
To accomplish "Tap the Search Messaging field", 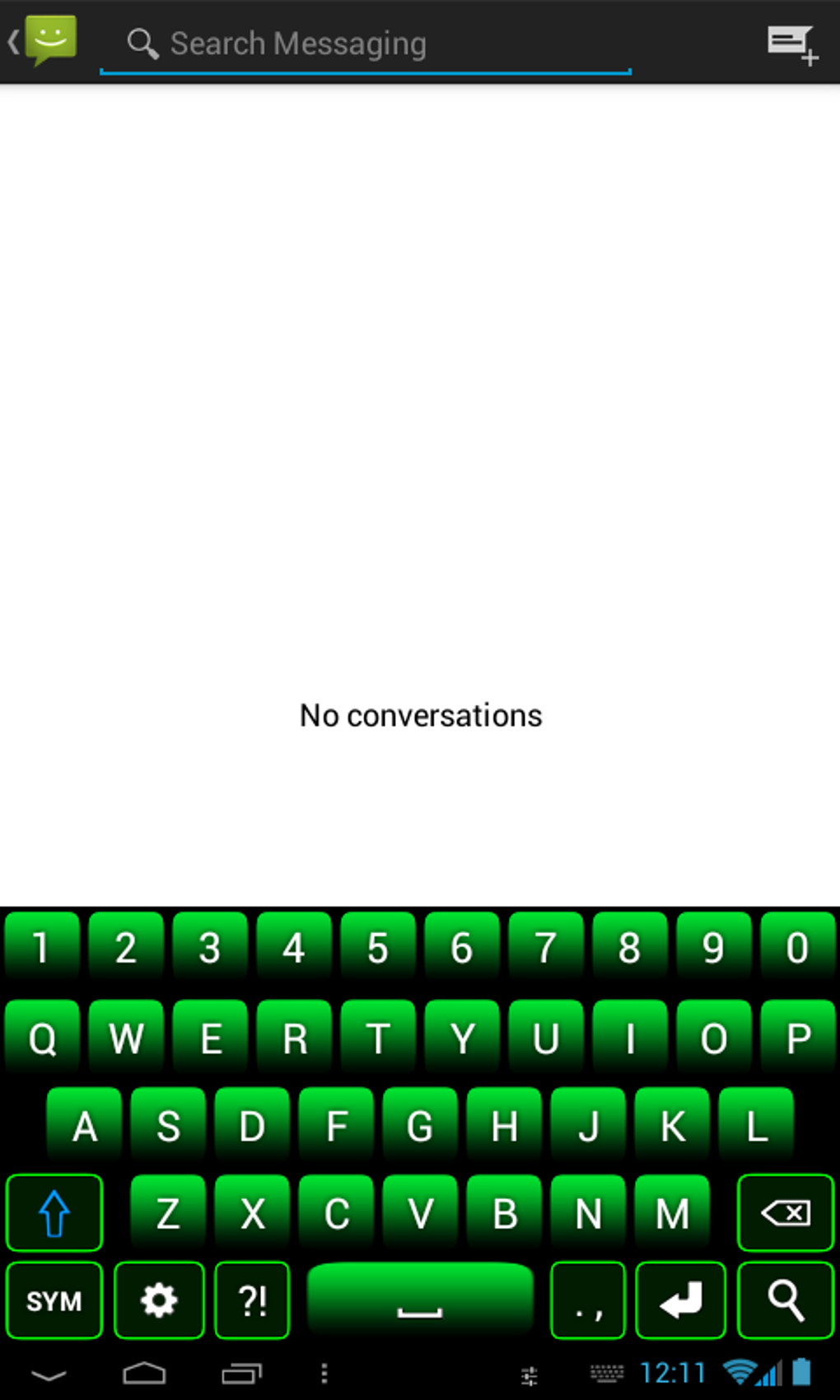I will (x=366, y=44).
